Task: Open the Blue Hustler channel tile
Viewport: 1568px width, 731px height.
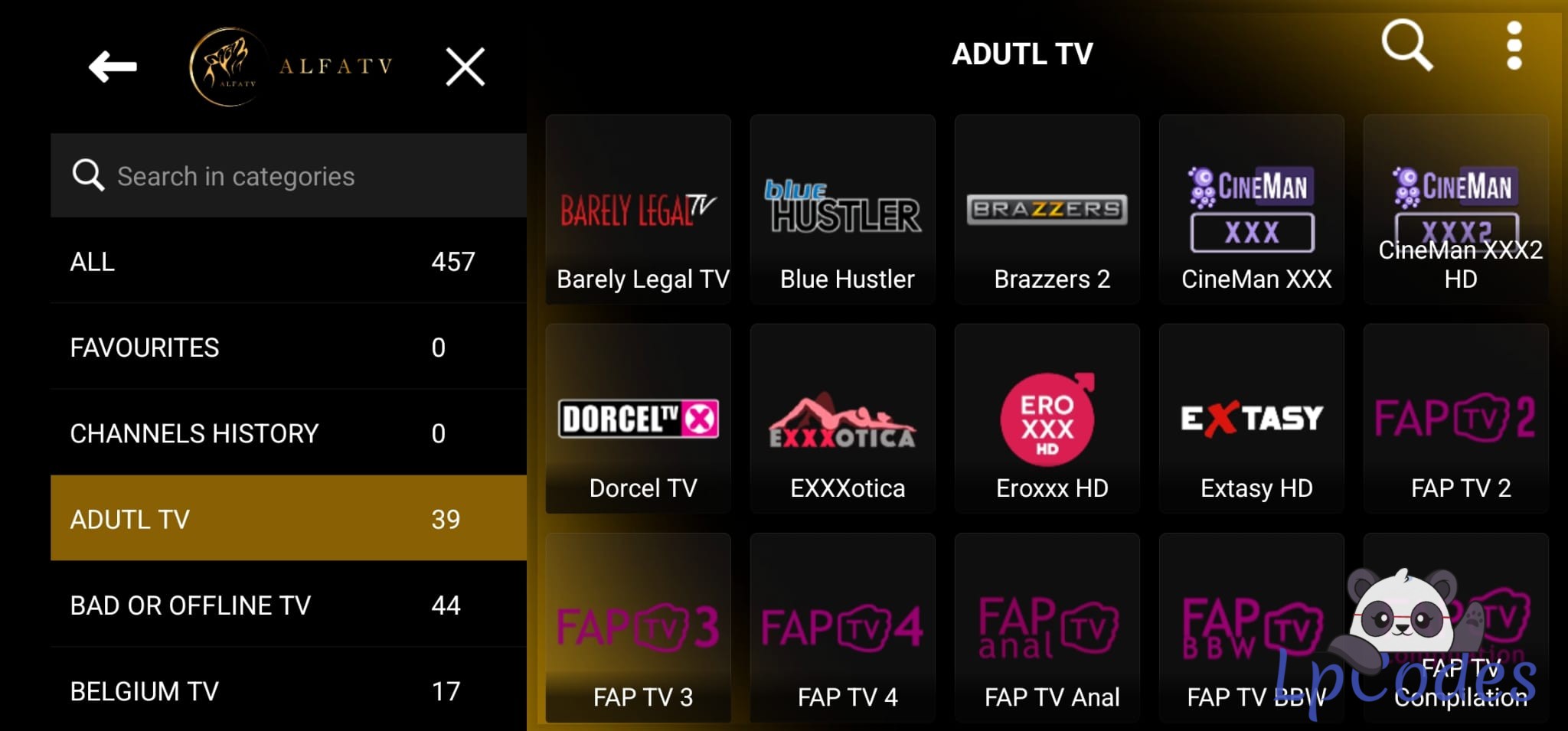Action: point(843,210)
